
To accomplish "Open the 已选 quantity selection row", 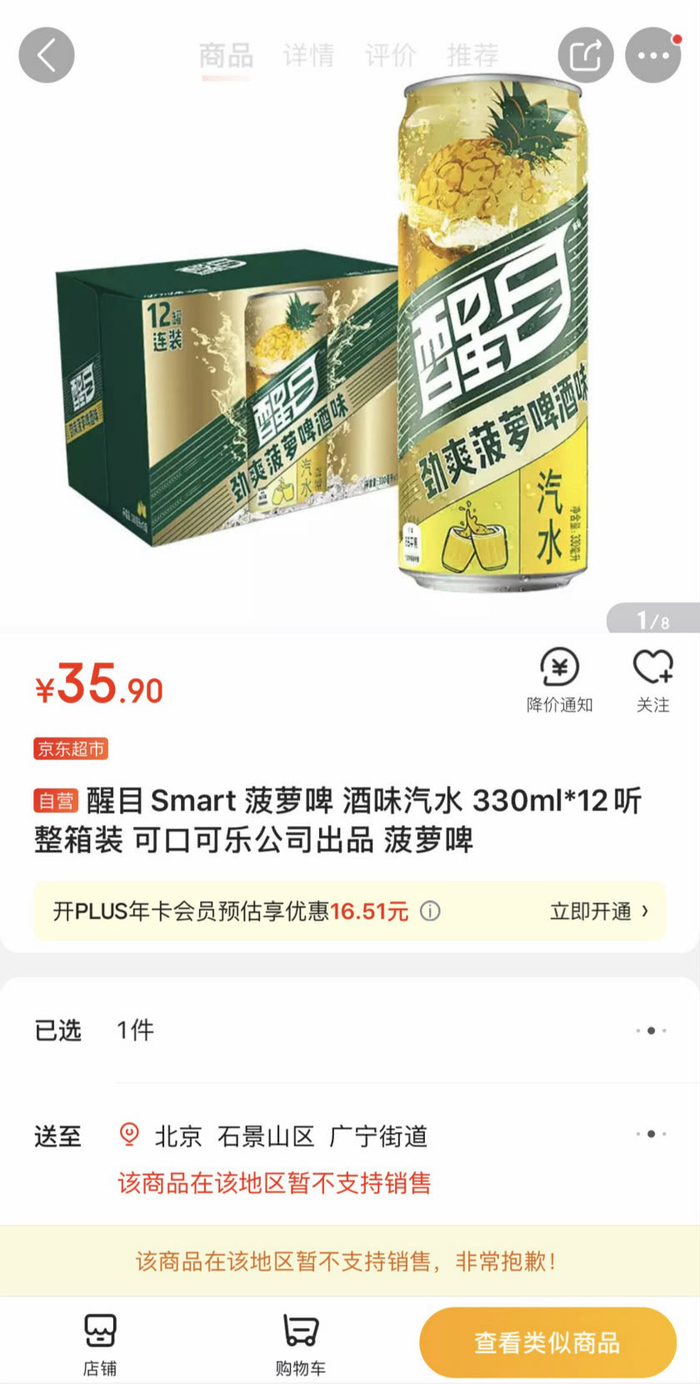I will [x=350, y=1030].
